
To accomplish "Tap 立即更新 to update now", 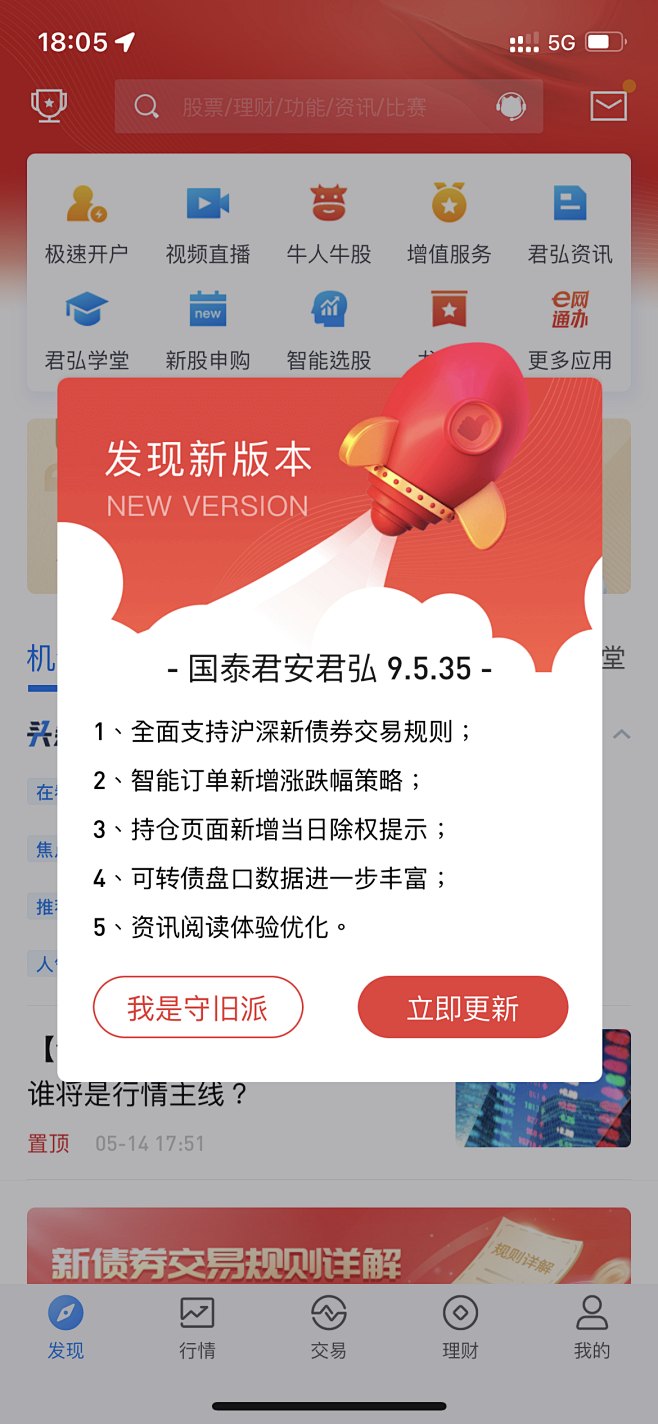I will 462,1007.
